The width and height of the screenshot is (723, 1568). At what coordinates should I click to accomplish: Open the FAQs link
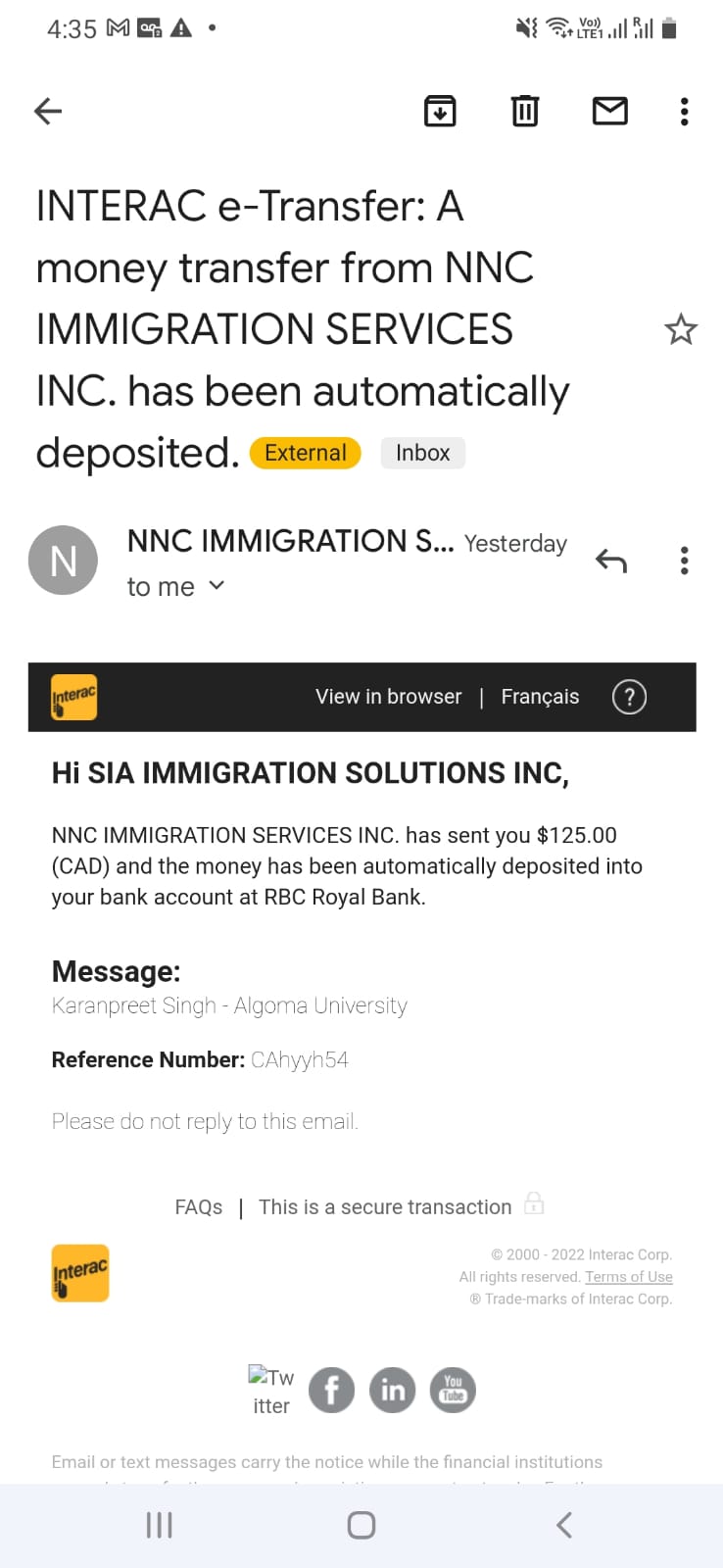(199, 1207)
